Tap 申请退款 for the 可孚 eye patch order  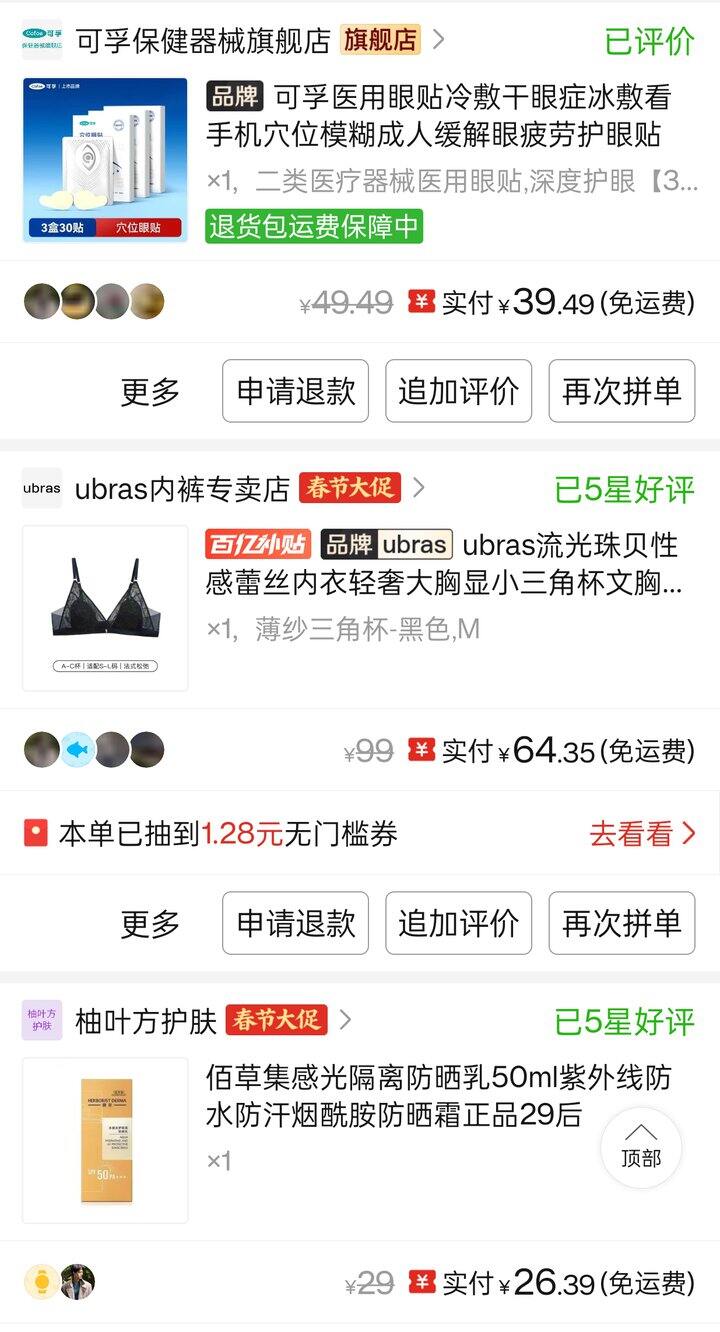point(296,392)
